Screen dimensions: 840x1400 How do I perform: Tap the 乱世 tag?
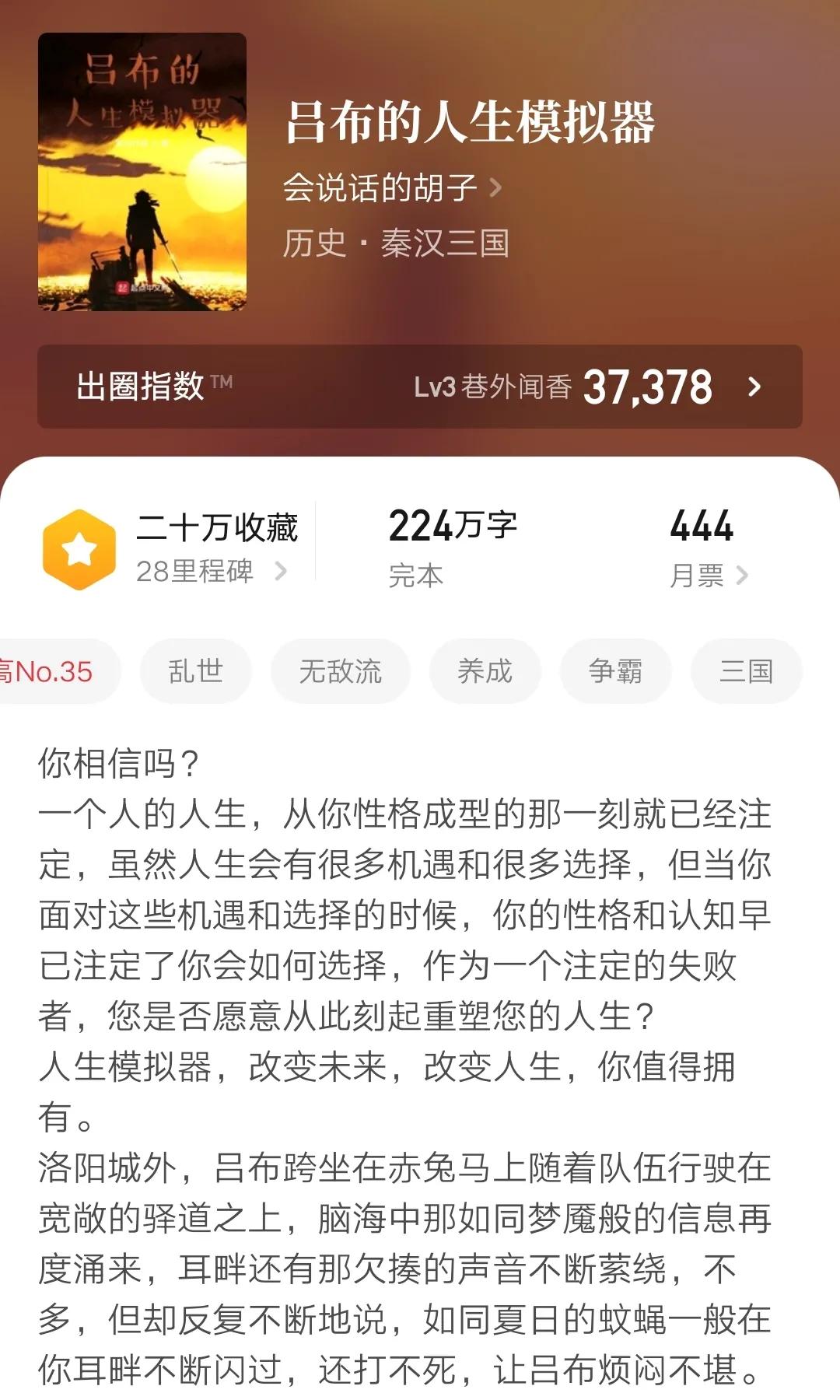[x=195, y=671]
